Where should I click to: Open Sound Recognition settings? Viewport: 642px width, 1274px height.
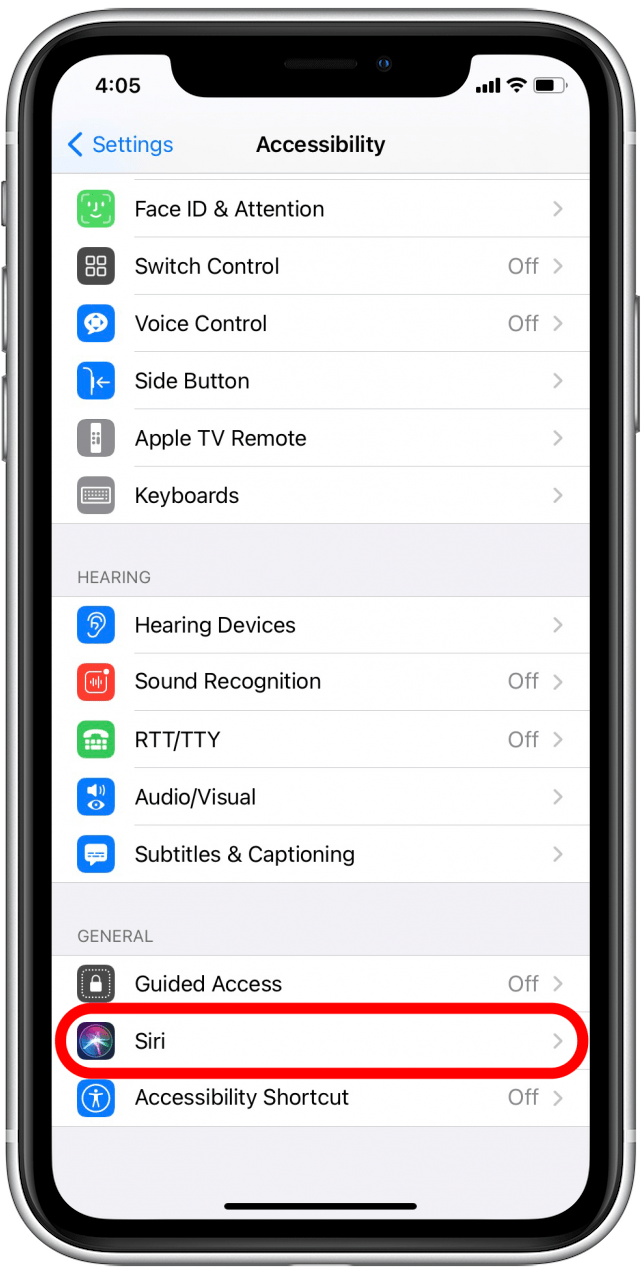pyautogui.click(x=320, y=681)
